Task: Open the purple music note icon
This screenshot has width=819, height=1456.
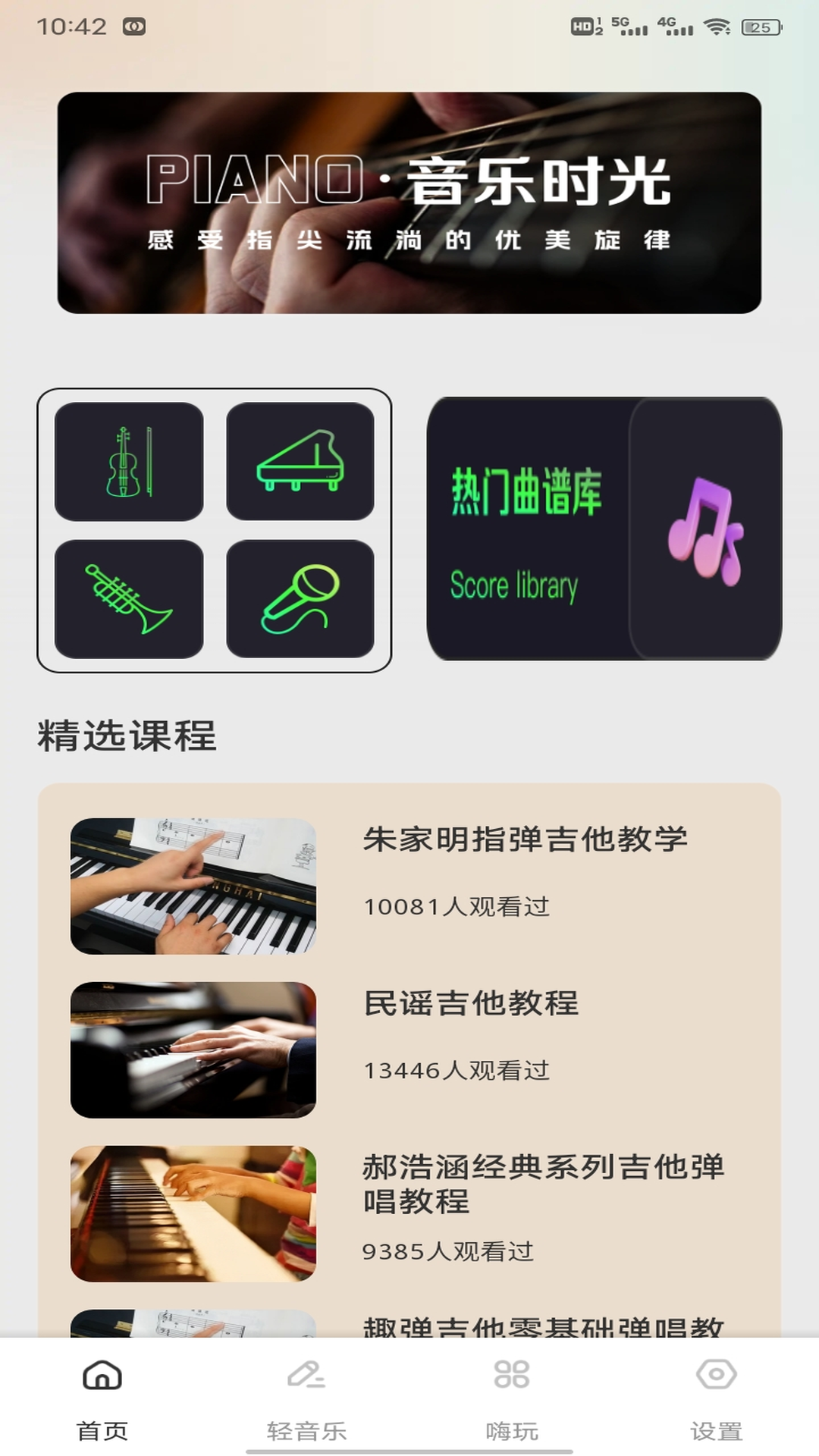Action: click(x=704, y=527)
